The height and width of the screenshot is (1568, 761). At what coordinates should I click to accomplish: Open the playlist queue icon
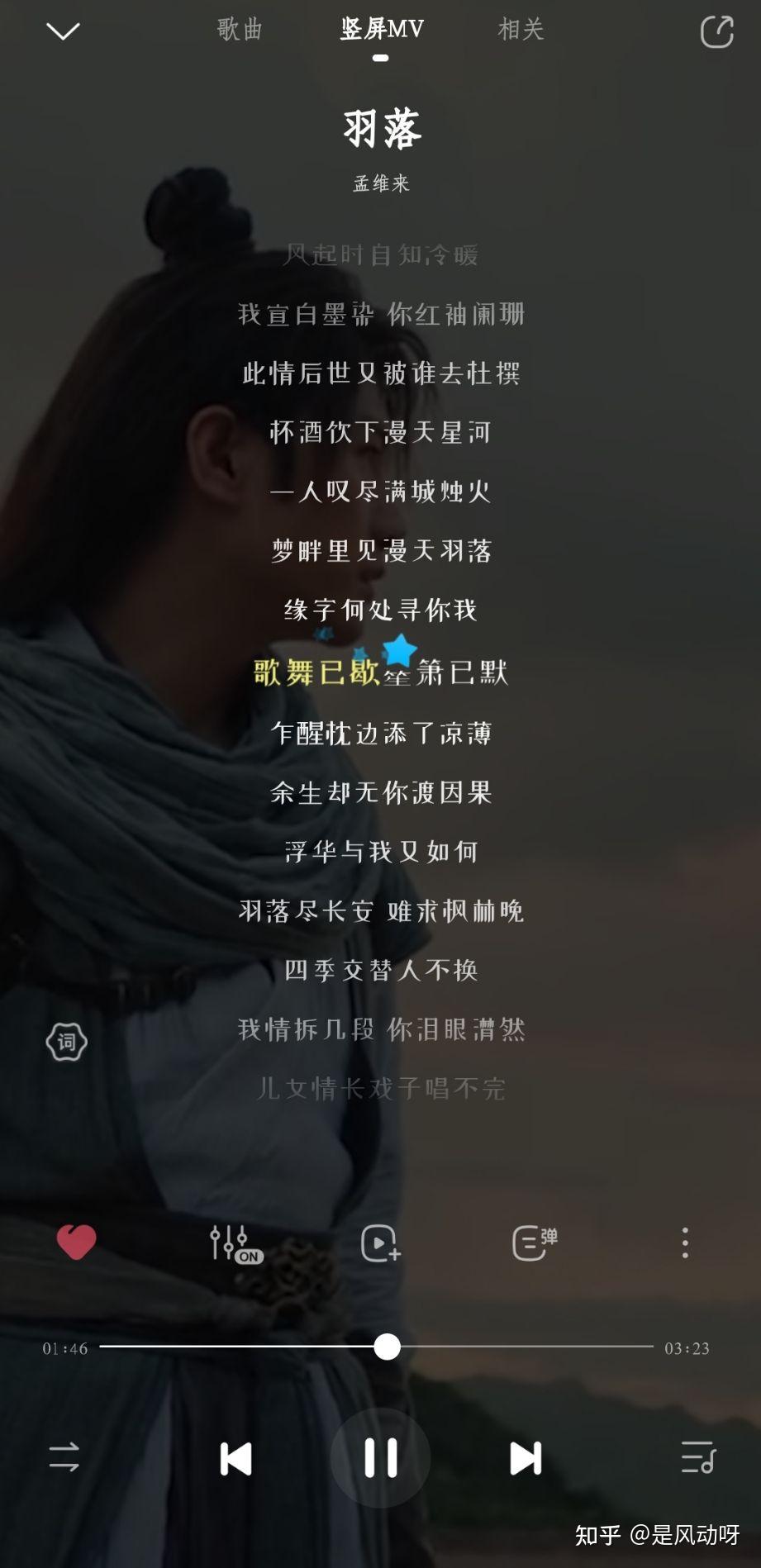point(698,1458)
